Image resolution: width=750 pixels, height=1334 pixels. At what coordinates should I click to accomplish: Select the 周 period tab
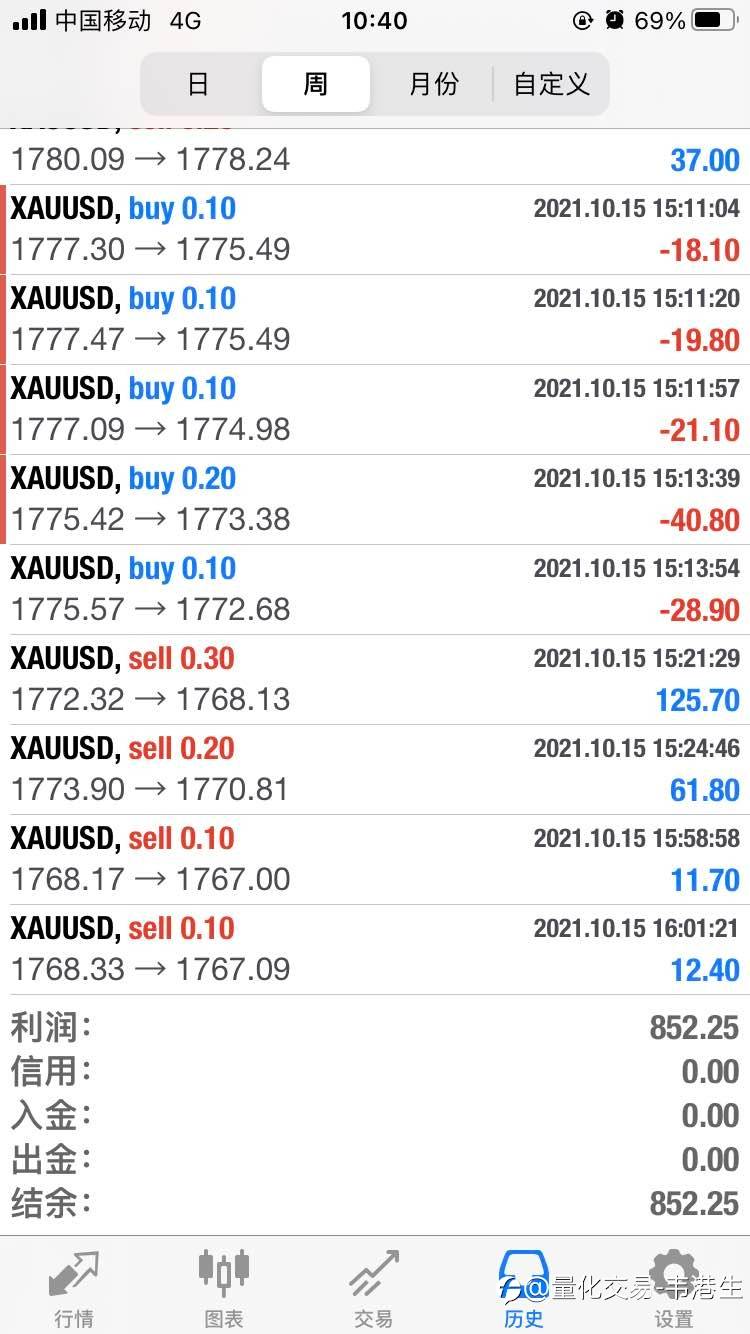(x=316, y=84)
